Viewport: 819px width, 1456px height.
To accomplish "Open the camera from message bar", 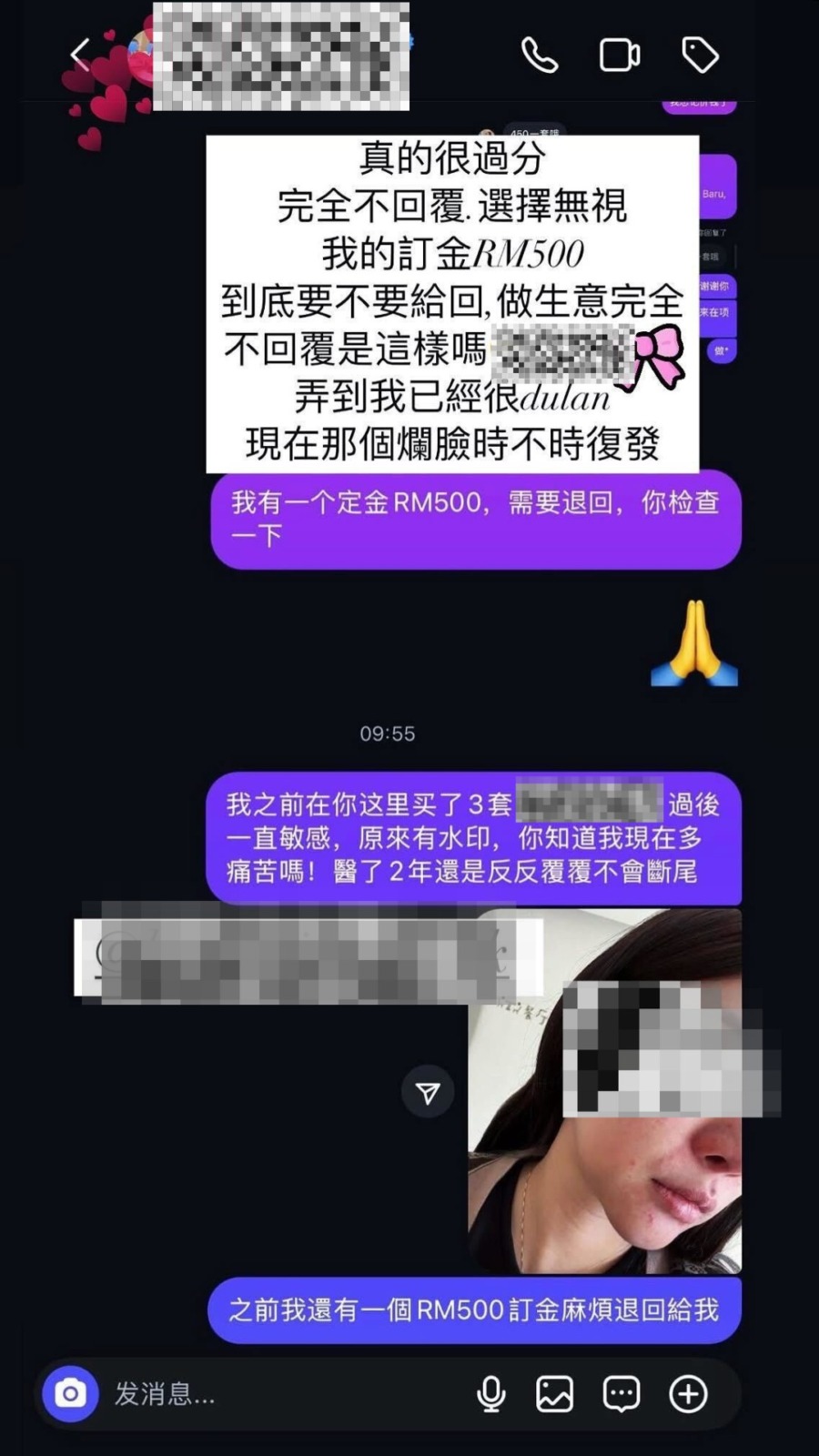I will 70,1393.
